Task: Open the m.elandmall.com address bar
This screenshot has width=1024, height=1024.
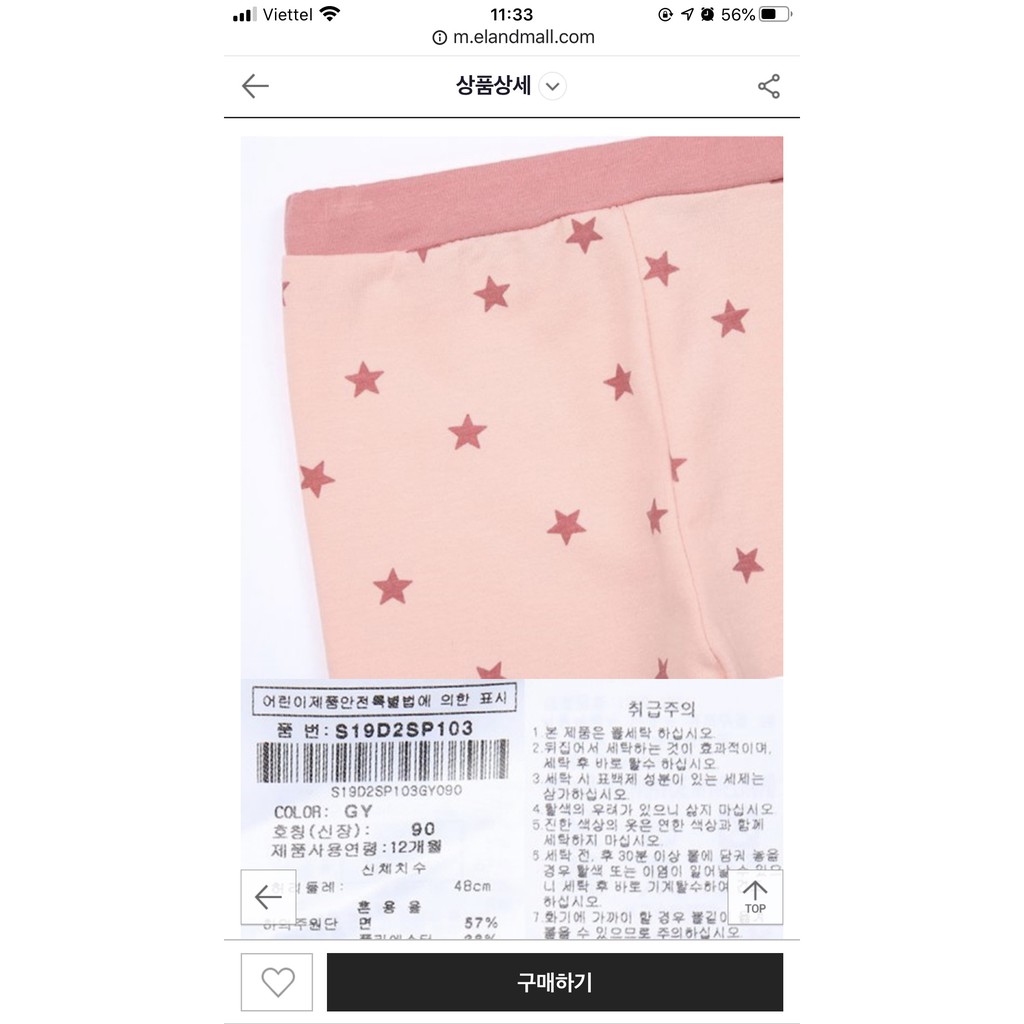Action: tap(512, 38)
